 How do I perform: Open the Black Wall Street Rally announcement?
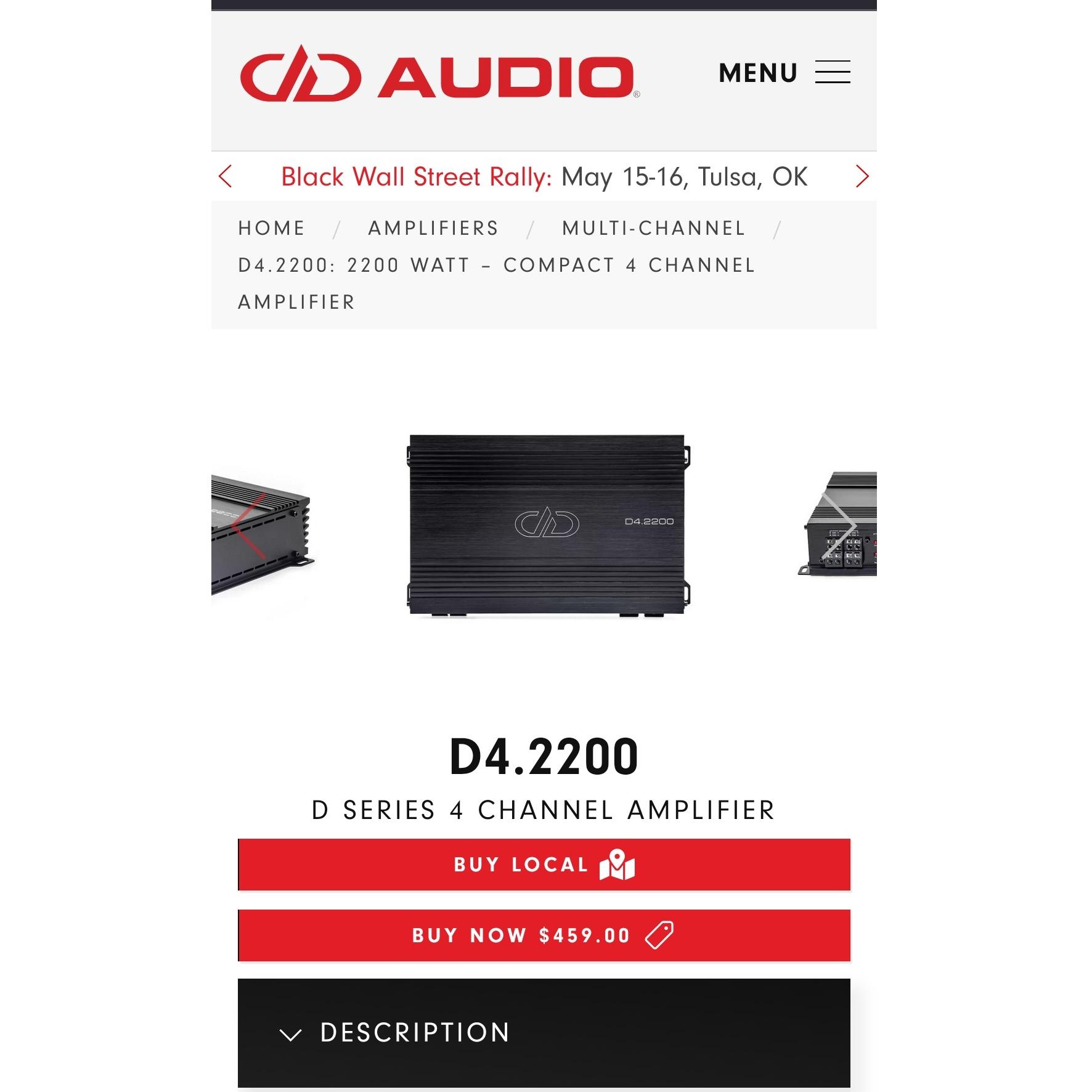(x=544, y=177)
